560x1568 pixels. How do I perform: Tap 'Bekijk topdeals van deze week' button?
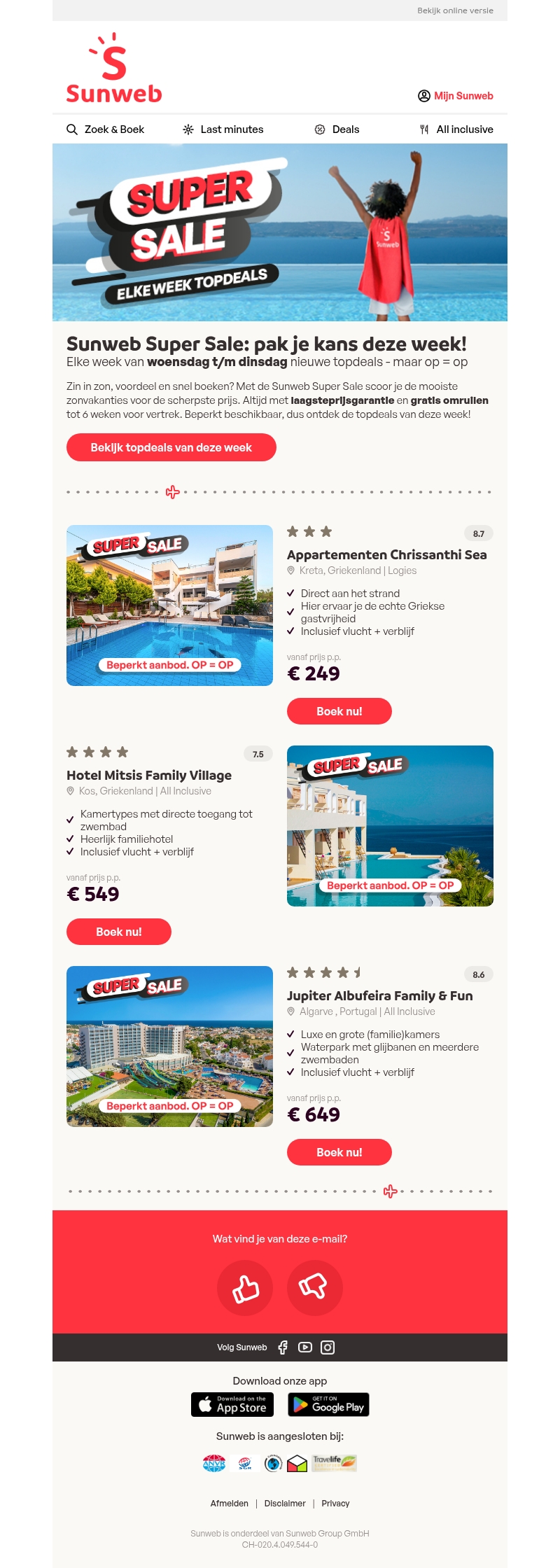(x=171, y=447)
